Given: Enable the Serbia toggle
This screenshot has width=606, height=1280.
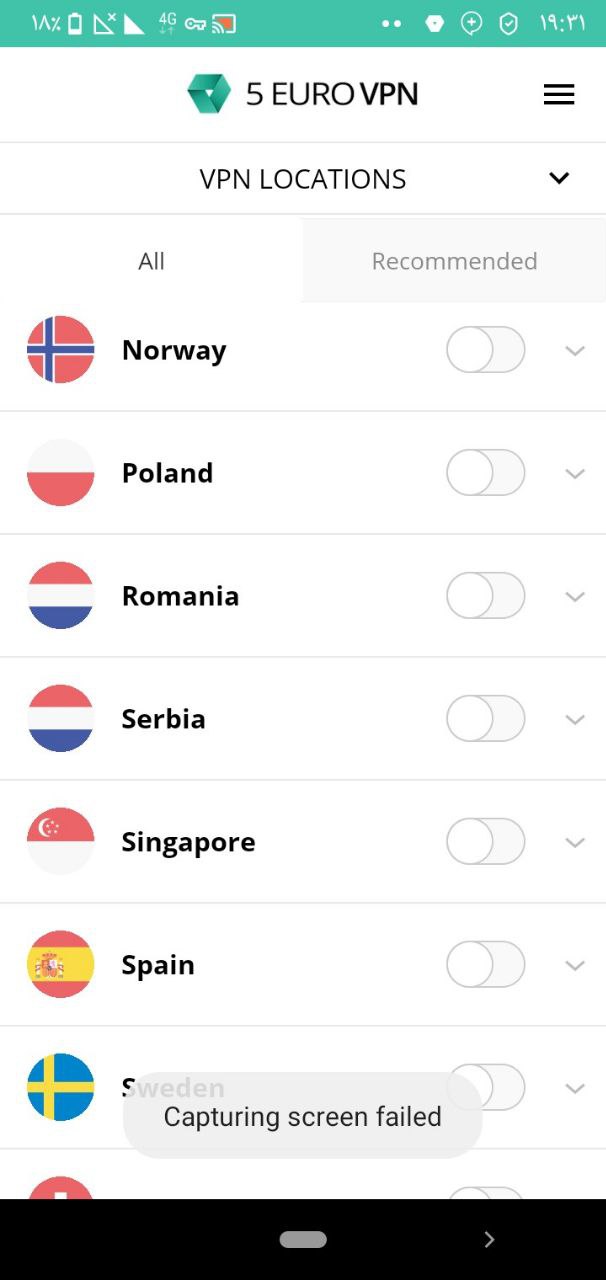Looking at the screenshot, I should [485, 719].
